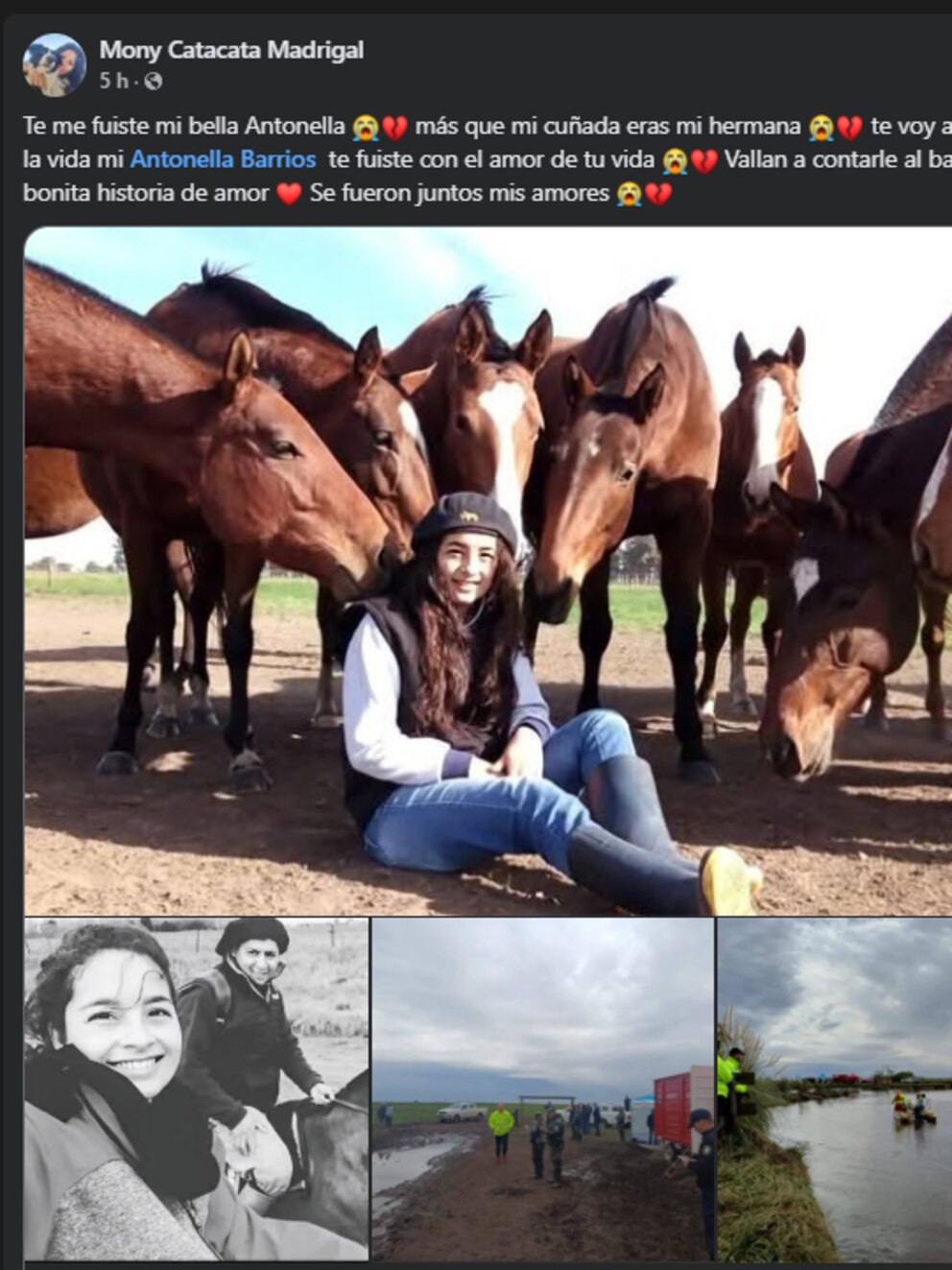
Task: Open Mony Catacata Madrigal's profile picture
Action: pos(54,64)
